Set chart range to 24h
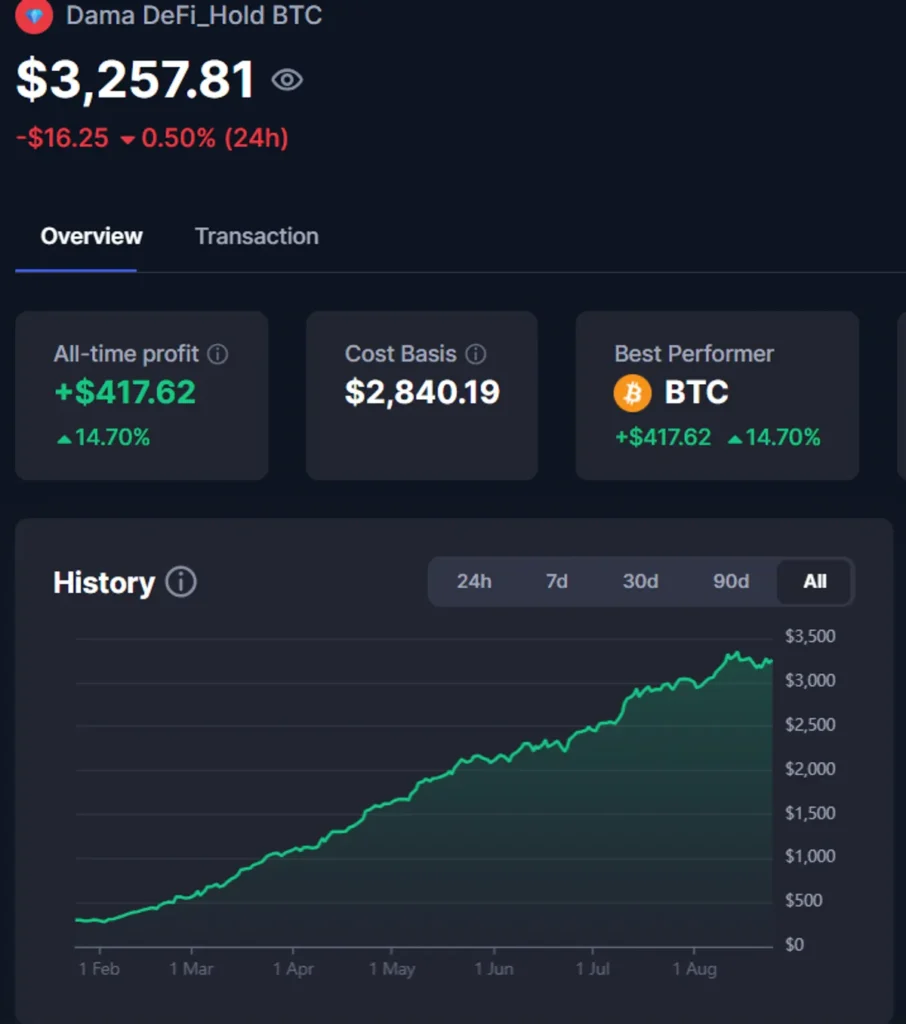 pos(474,582)
